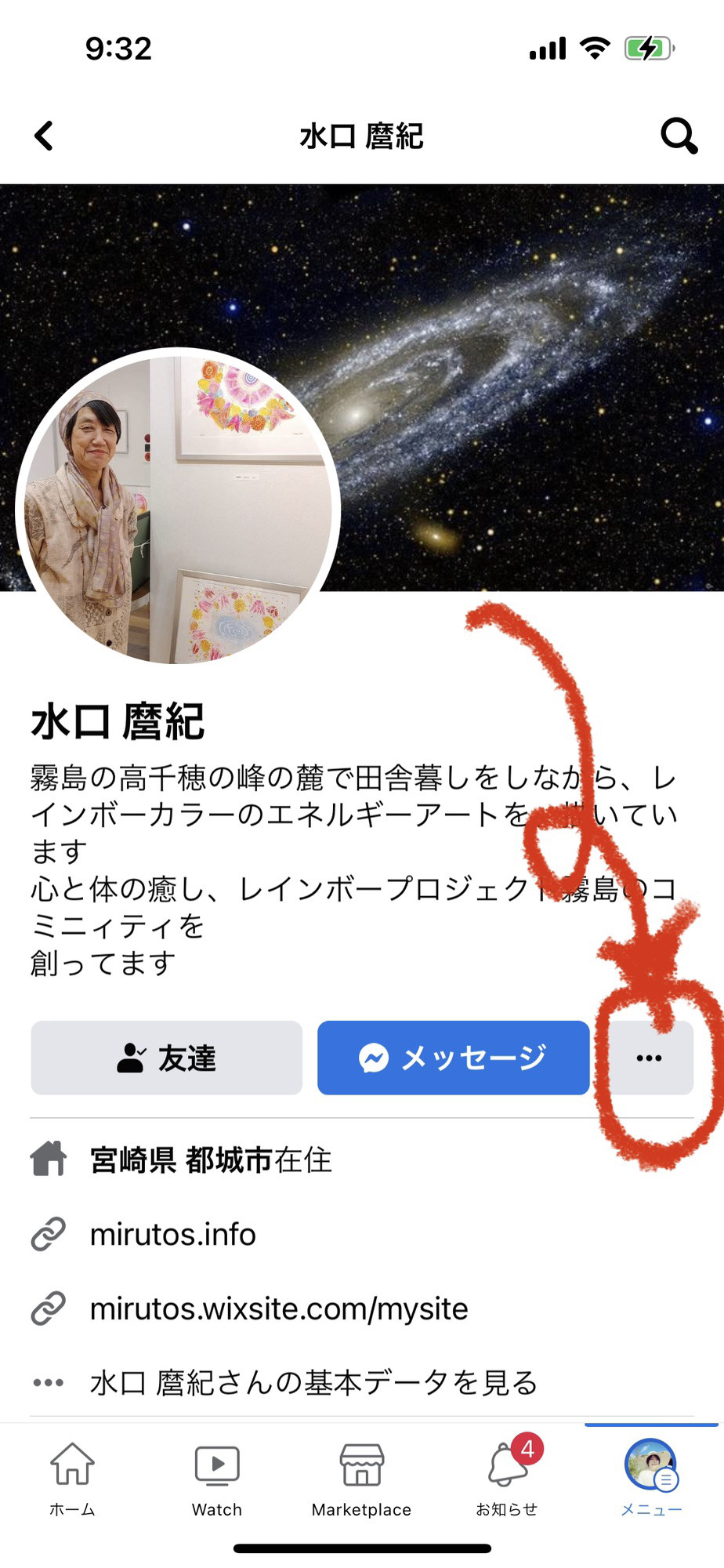Open the three-dot more options button
This screenshot has width=724, height=1568.
[x=650, y=1058]
